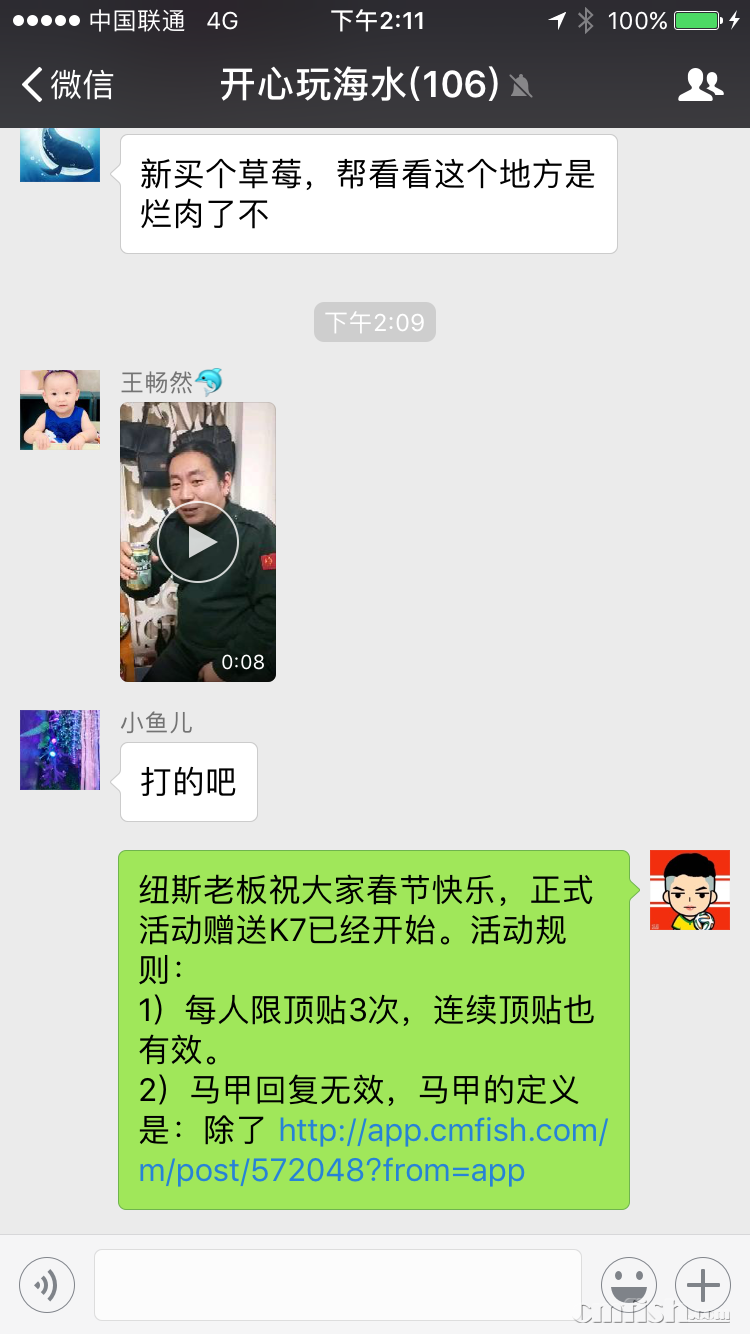Focus the message text field

tap(338, 1283)
